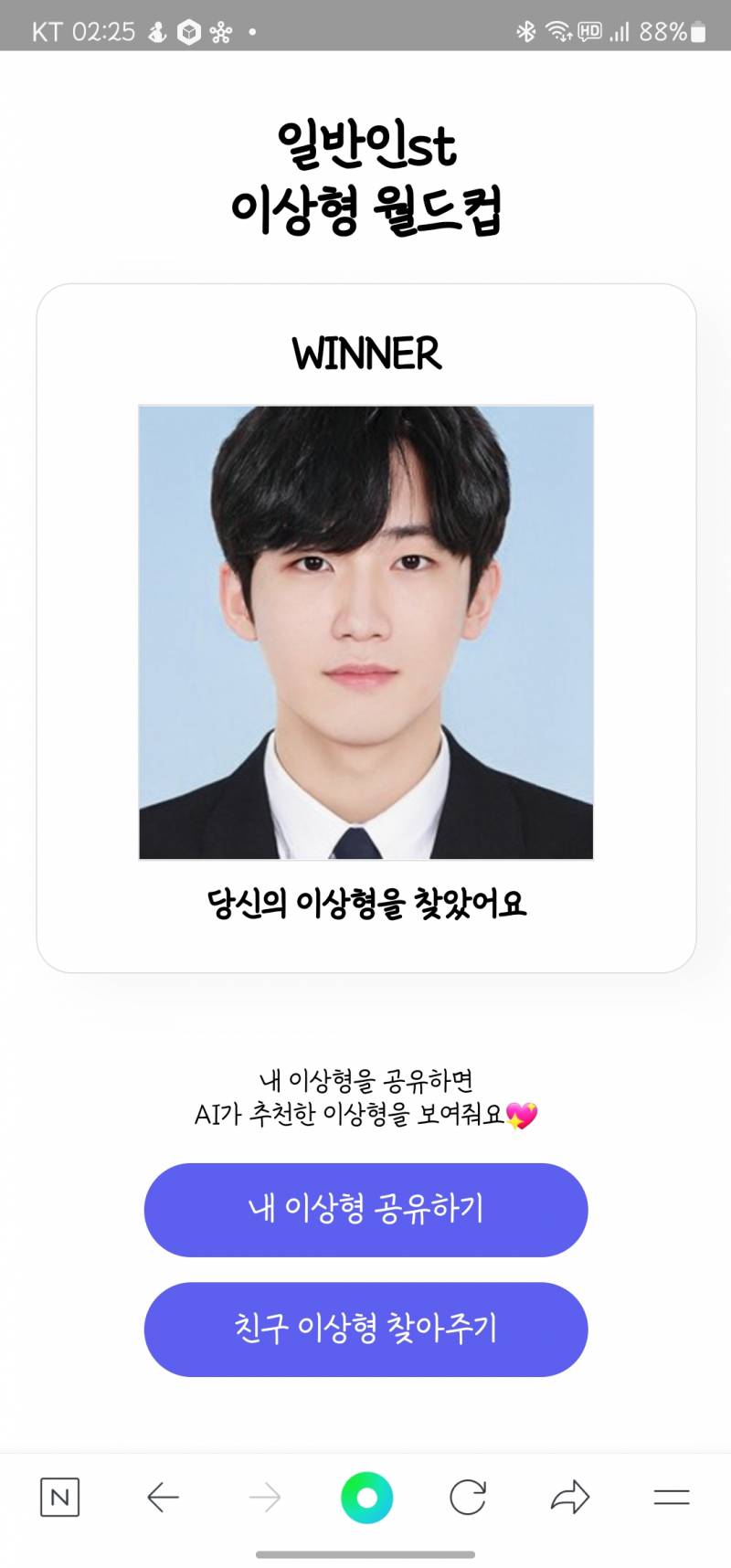
Task: Tap the 내 이상형 공유하기 button
Action: [x=365, y=1209]
